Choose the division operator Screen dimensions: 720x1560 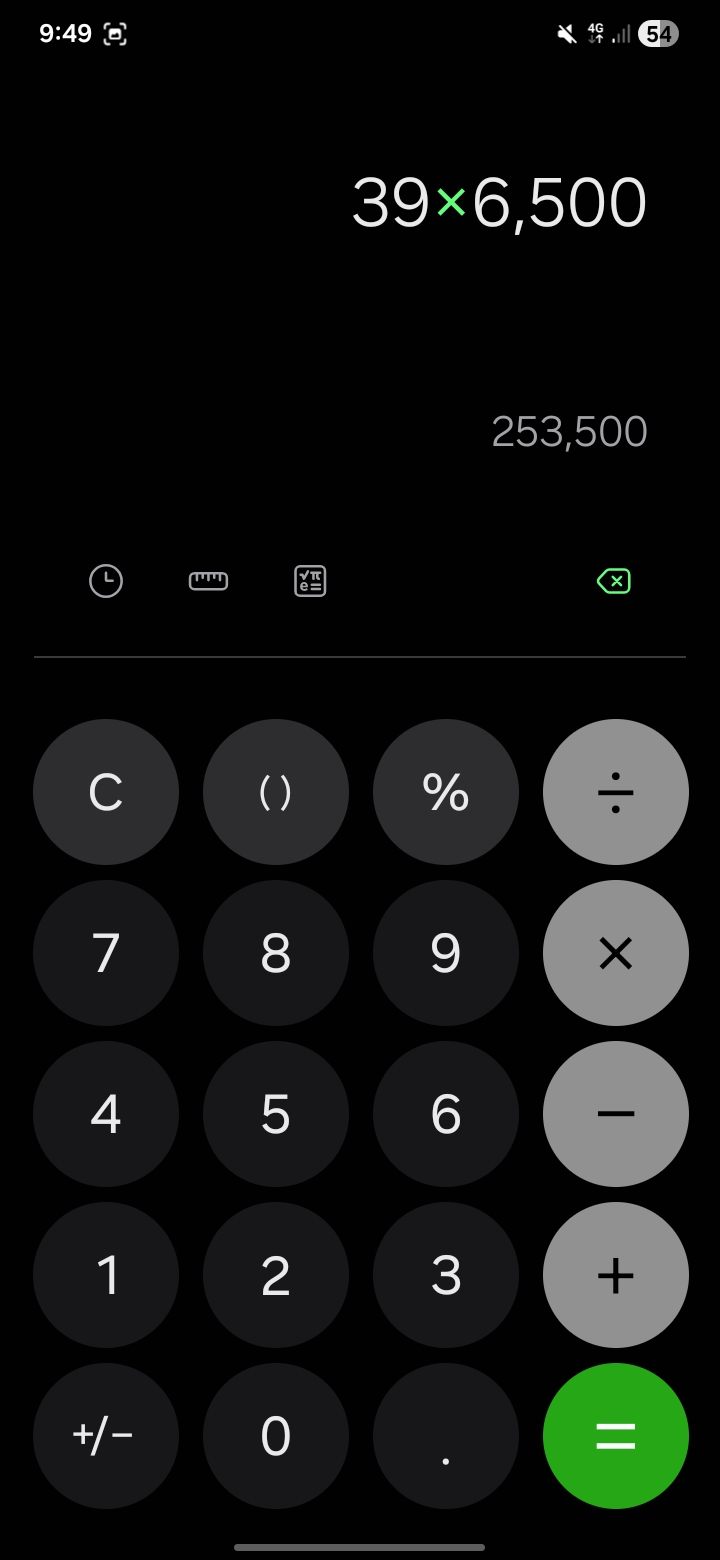pos(616,792)
